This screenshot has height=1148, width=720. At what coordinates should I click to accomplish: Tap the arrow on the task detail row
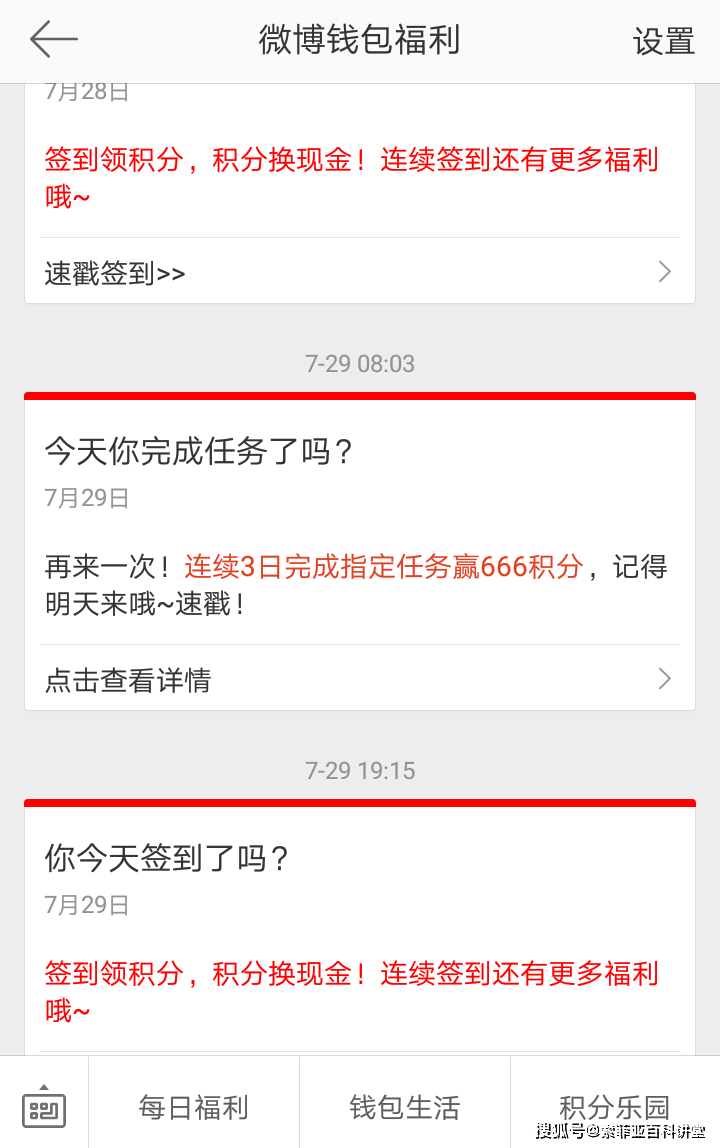click(664, 679)
